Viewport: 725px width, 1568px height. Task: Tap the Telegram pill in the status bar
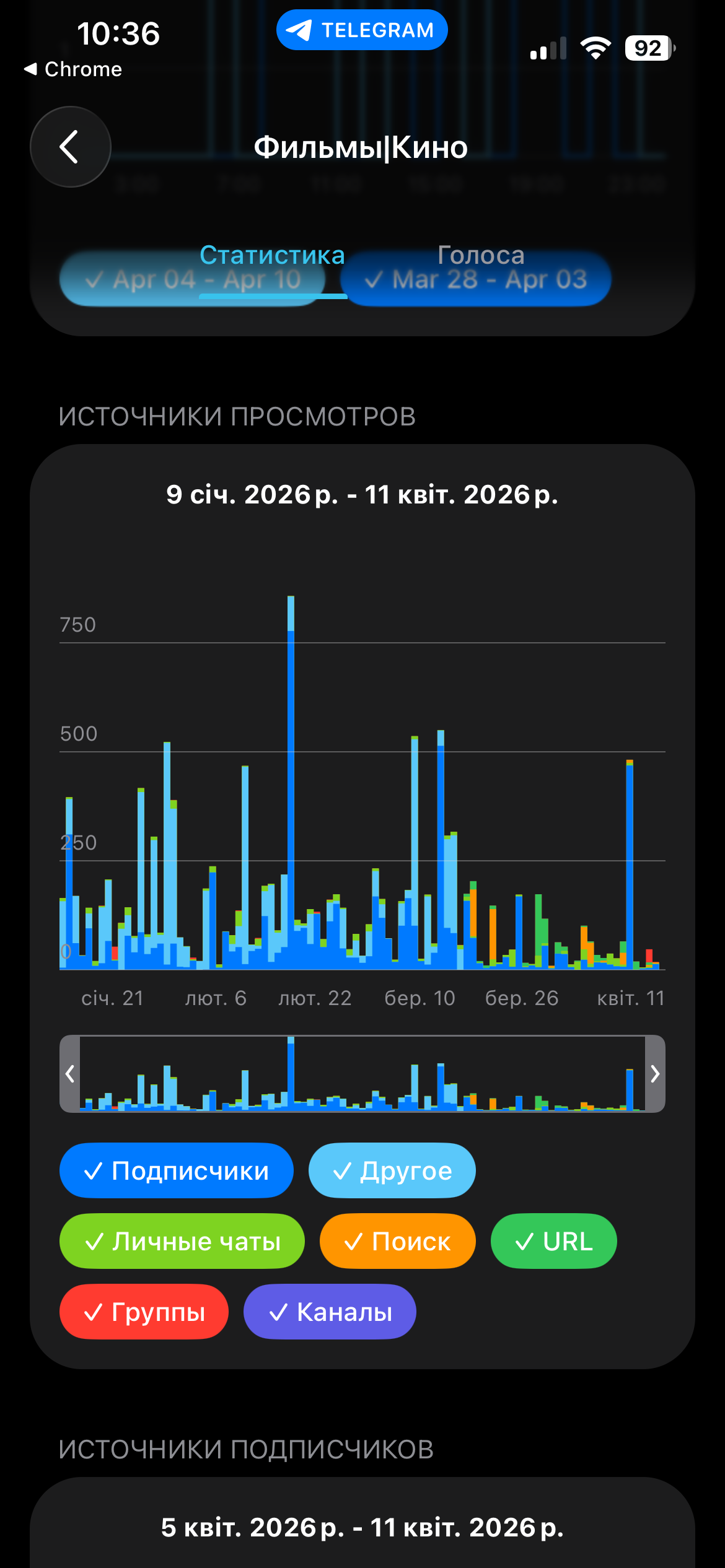pyautogui.click(x=362, y=30)
